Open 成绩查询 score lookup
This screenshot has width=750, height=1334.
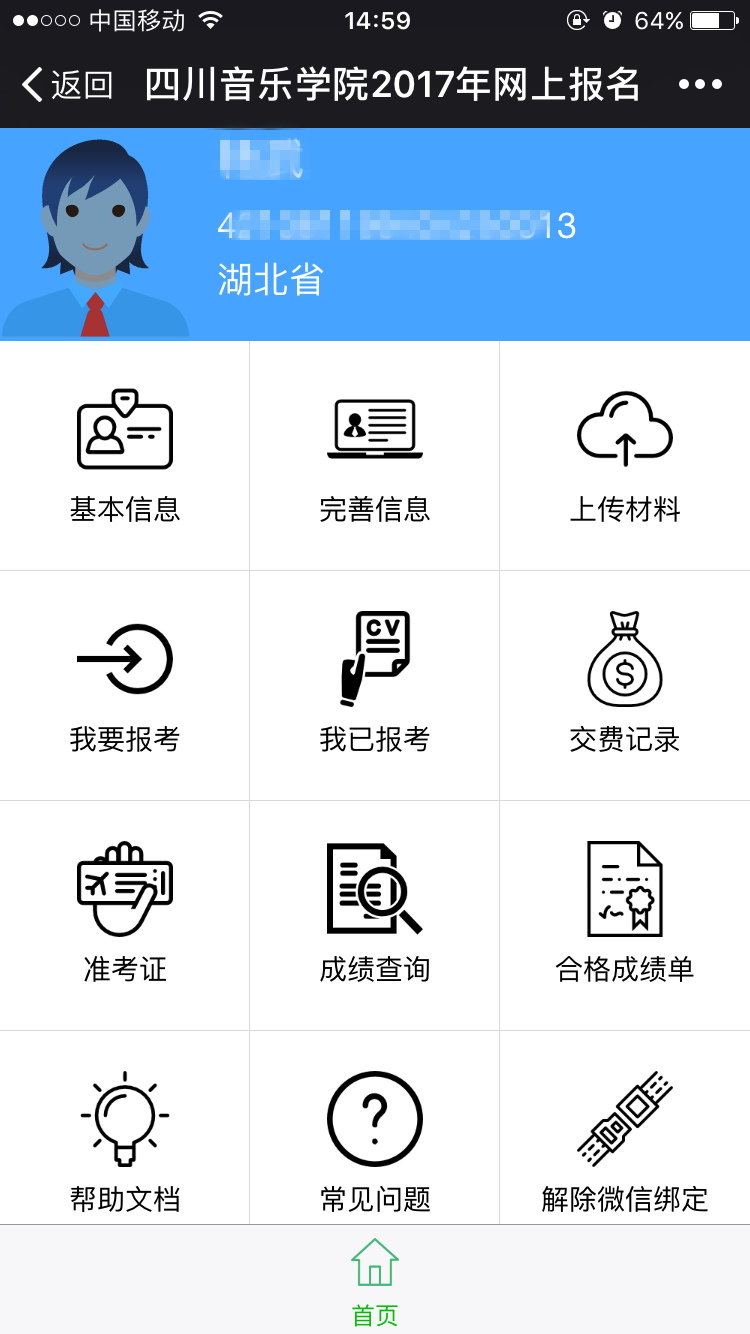tap(375, 916)
